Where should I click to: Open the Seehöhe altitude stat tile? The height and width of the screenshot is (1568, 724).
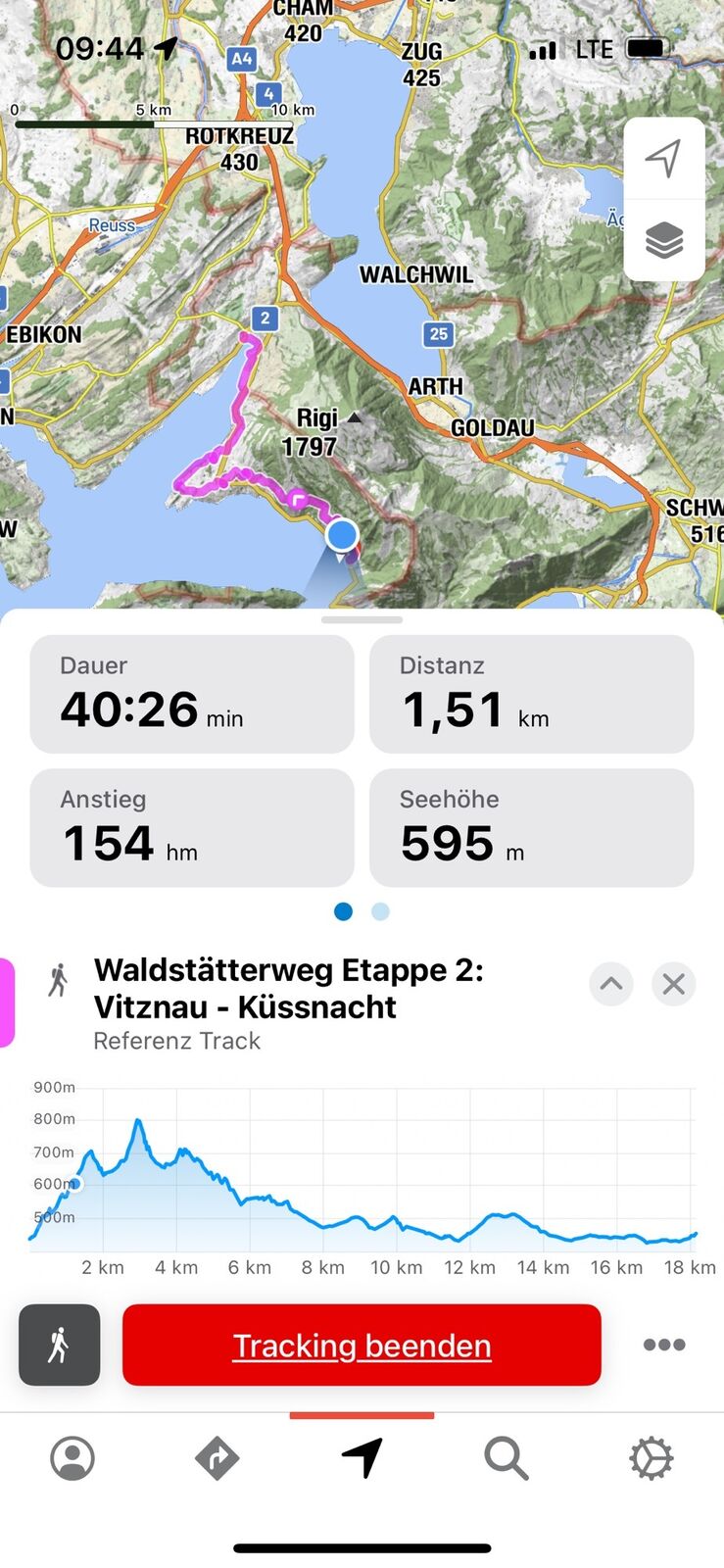pos(531,827)
